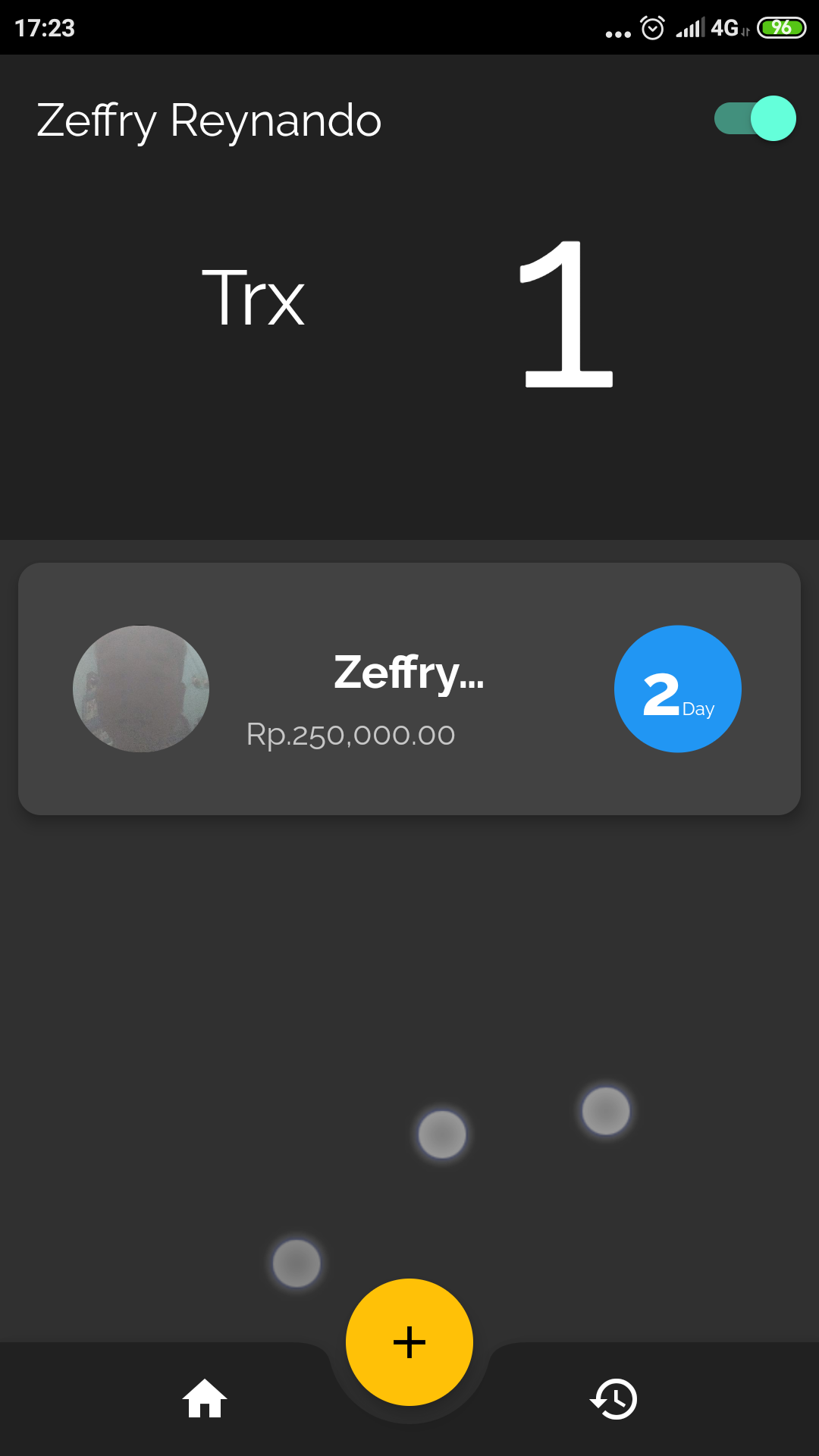The width and height of the screenshot is (819, 1456).
Task: Go to the home tab
Action: click(x=205, y=1398)
